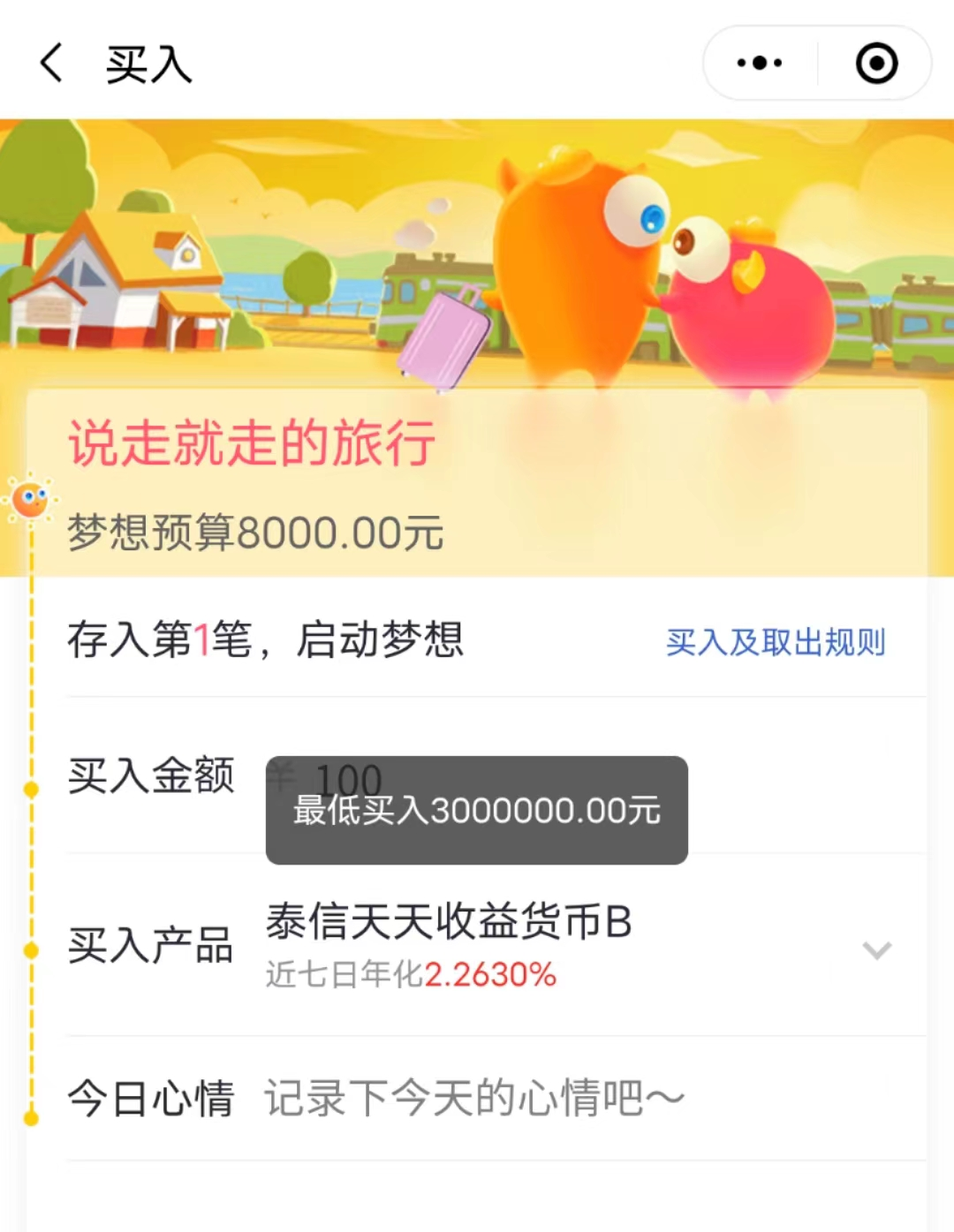The image size is (954, 1232).
Task: Expand the 买入产品 dropdown for 泰信天天收益货币B
Action: (876, 949)
